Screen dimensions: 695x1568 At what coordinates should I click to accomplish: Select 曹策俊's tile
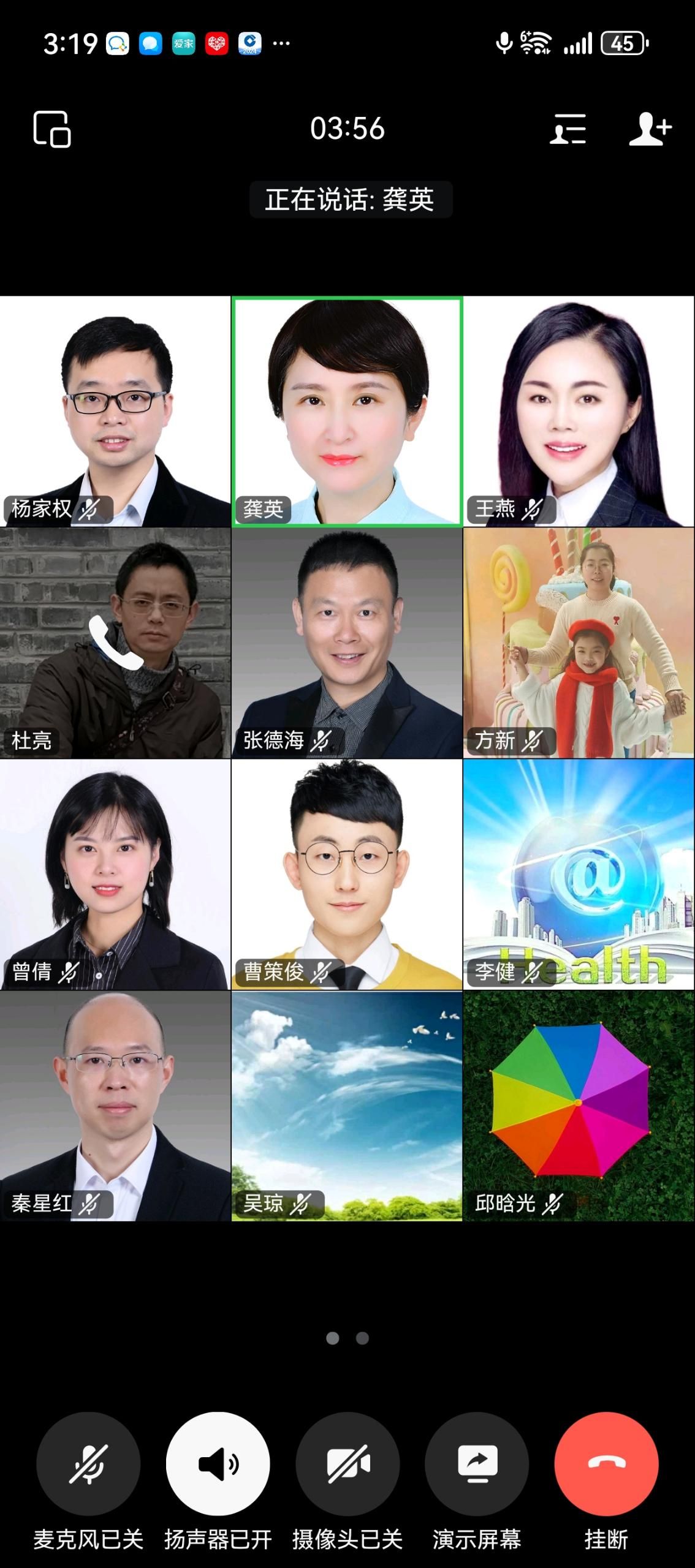point(347,875)
